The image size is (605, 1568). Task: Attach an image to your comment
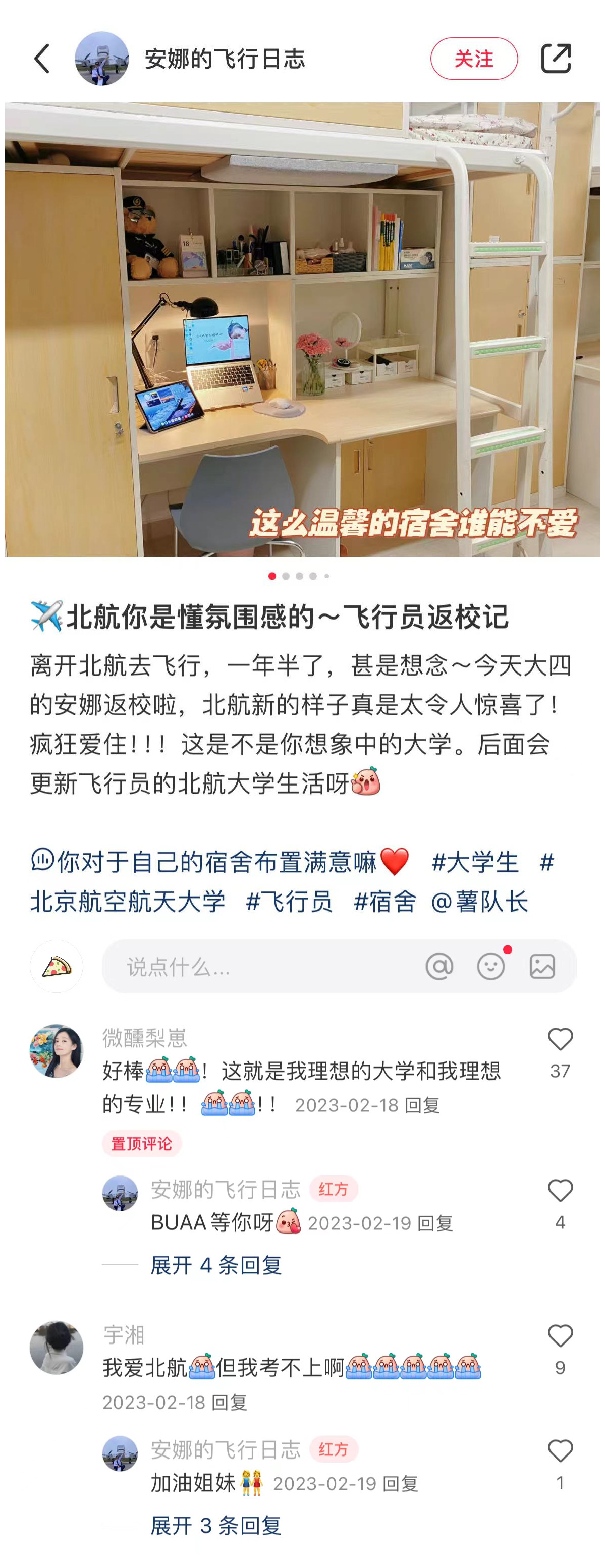[542, 967]
